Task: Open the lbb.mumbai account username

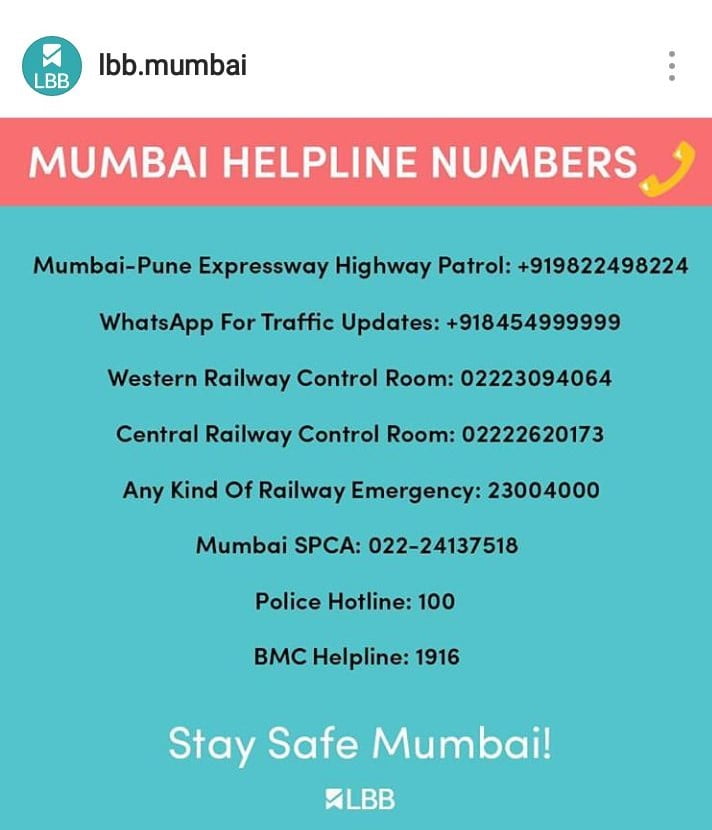Action: click(172, 66)
